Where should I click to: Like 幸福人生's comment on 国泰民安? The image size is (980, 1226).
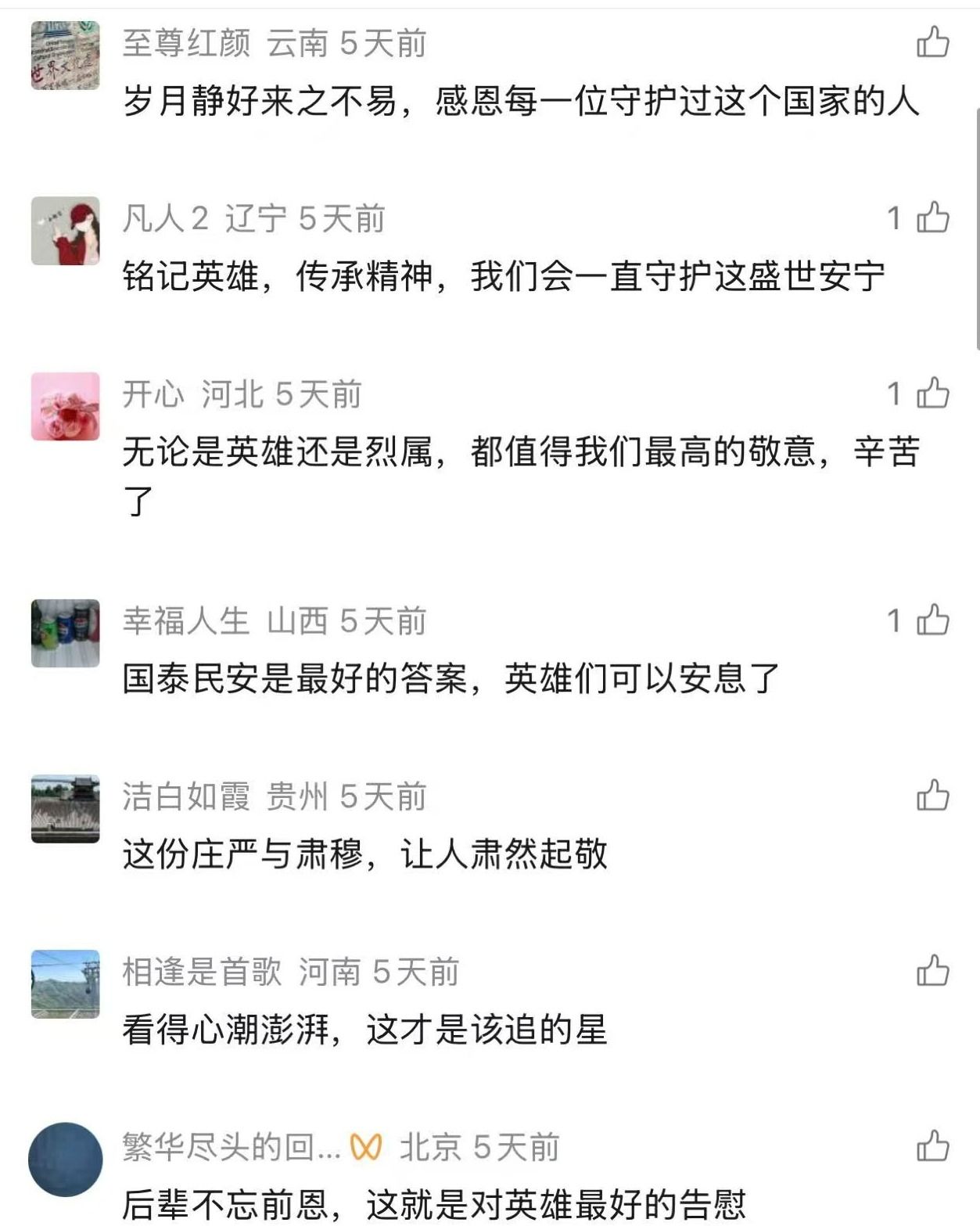[x=932, y=621]
